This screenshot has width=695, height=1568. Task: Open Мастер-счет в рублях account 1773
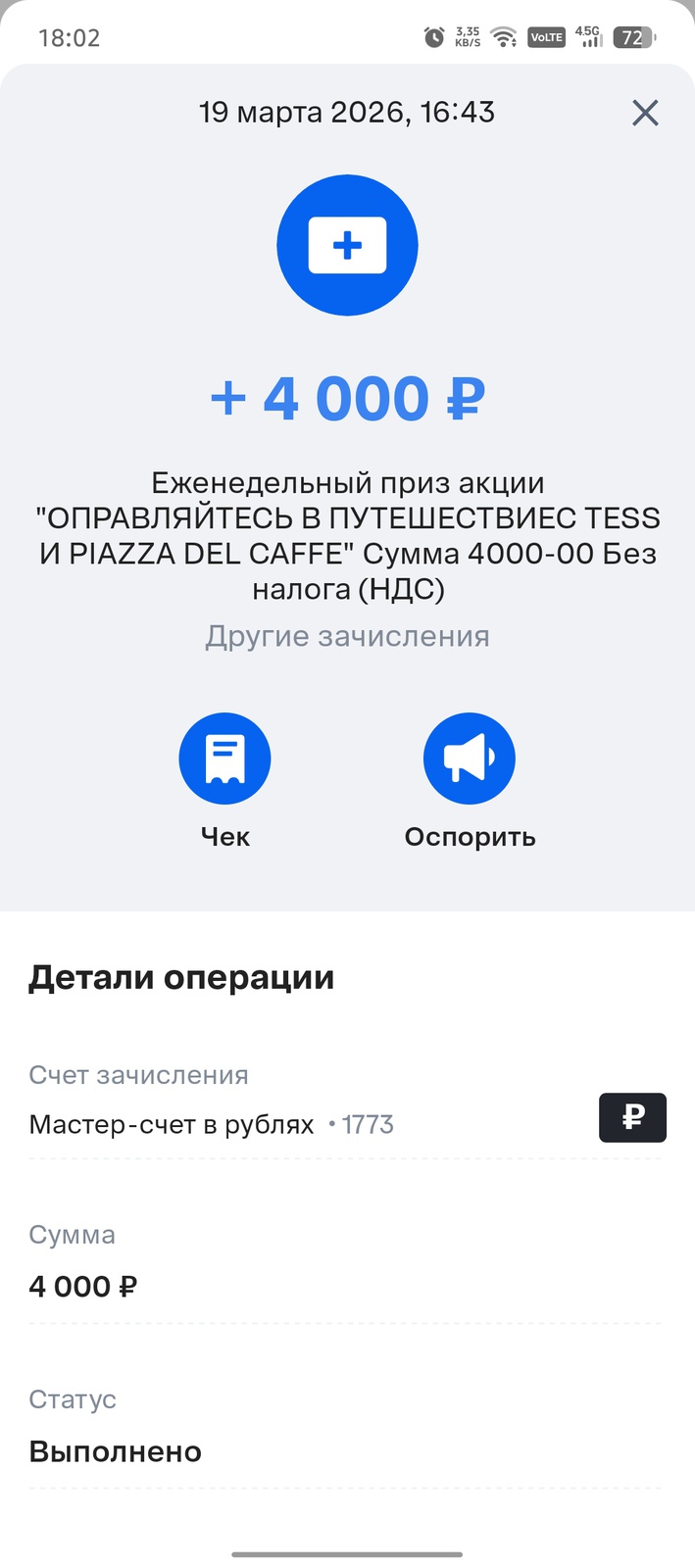point(211,1124)
